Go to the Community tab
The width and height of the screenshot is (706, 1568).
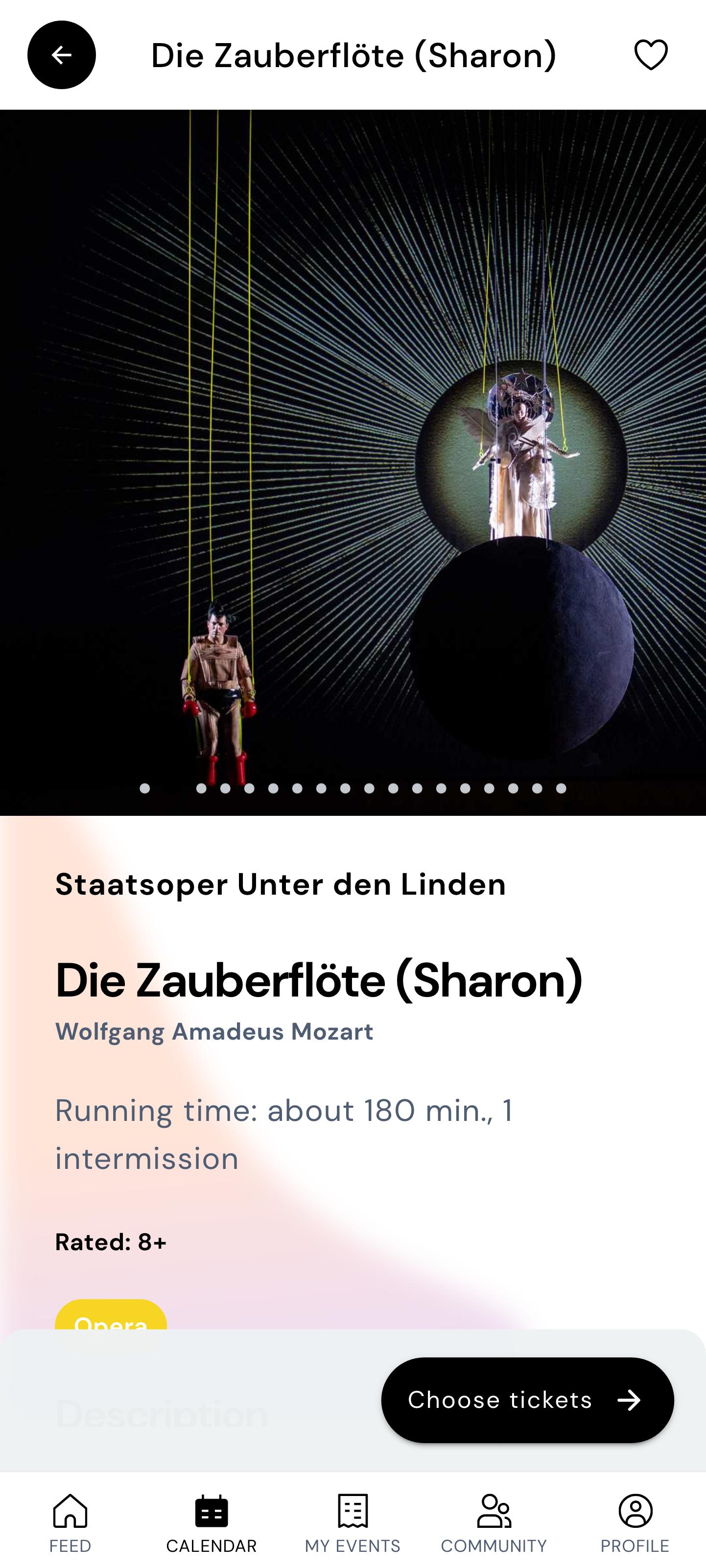point(494,1523)
